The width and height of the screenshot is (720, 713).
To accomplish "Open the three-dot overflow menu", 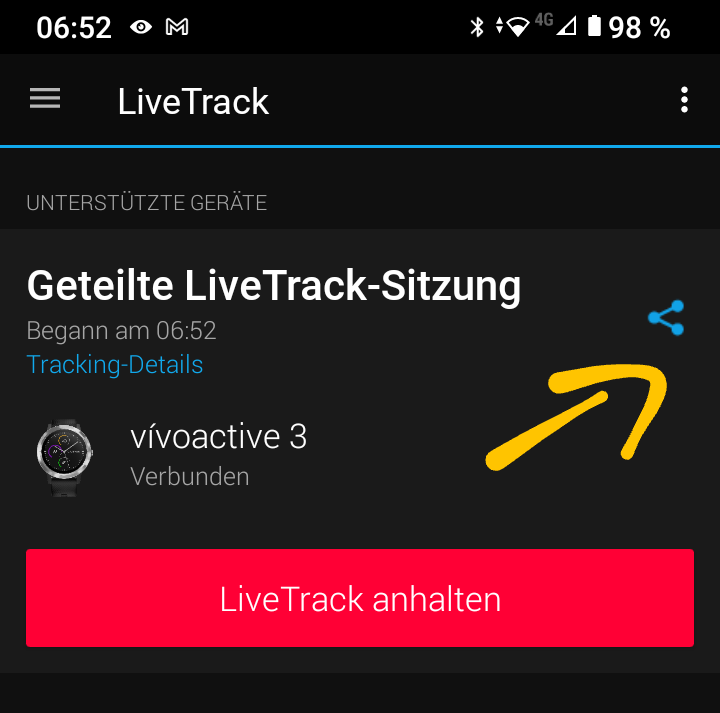I will pyautogui.click(x=684, y=100).
